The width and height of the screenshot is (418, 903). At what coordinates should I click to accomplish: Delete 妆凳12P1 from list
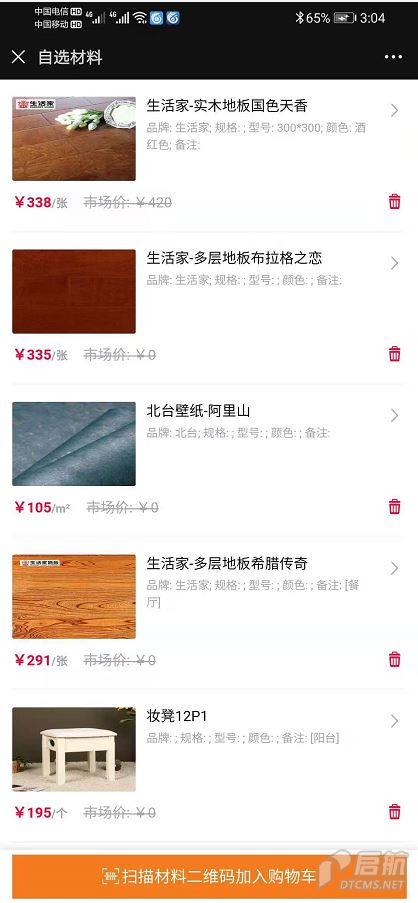pyautogui.click(x=394, y=811)
